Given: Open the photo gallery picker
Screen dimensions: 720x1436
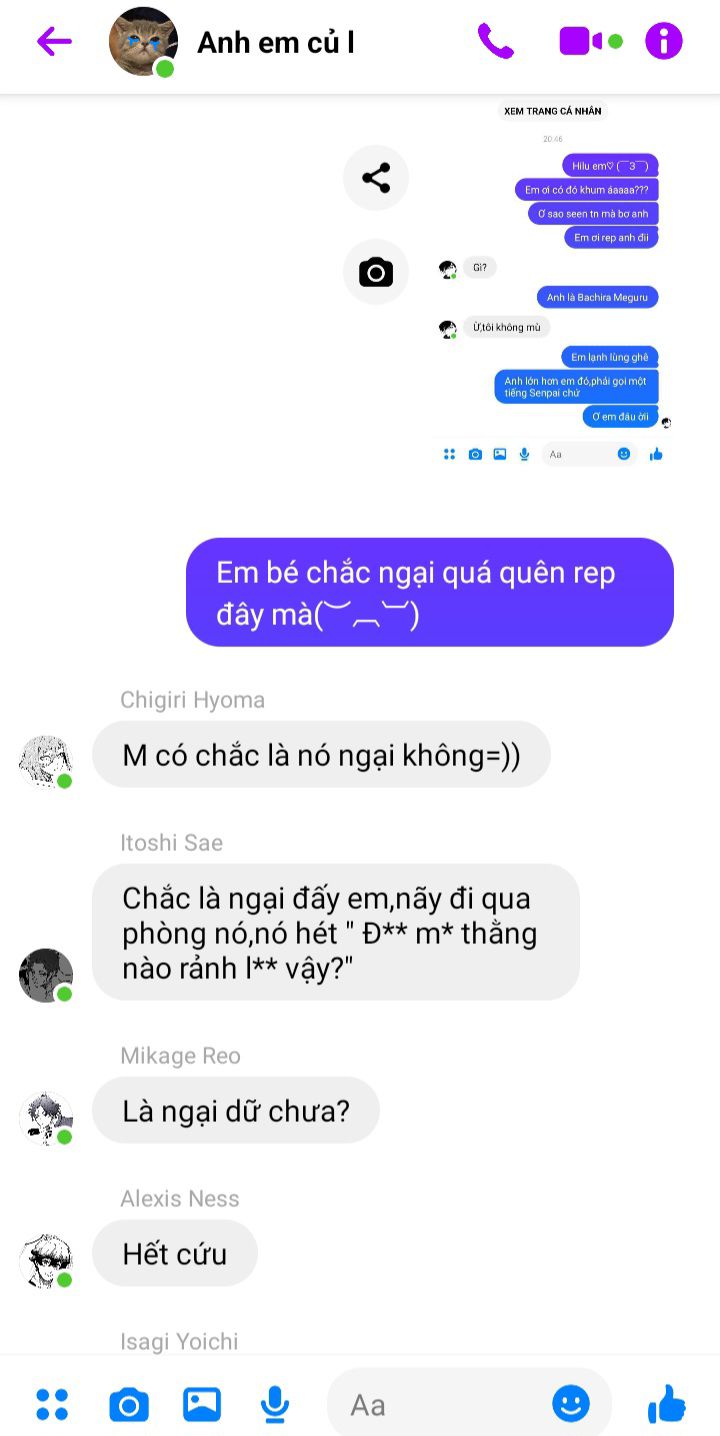Looking at the screenshot, I should pos(202,1404).
